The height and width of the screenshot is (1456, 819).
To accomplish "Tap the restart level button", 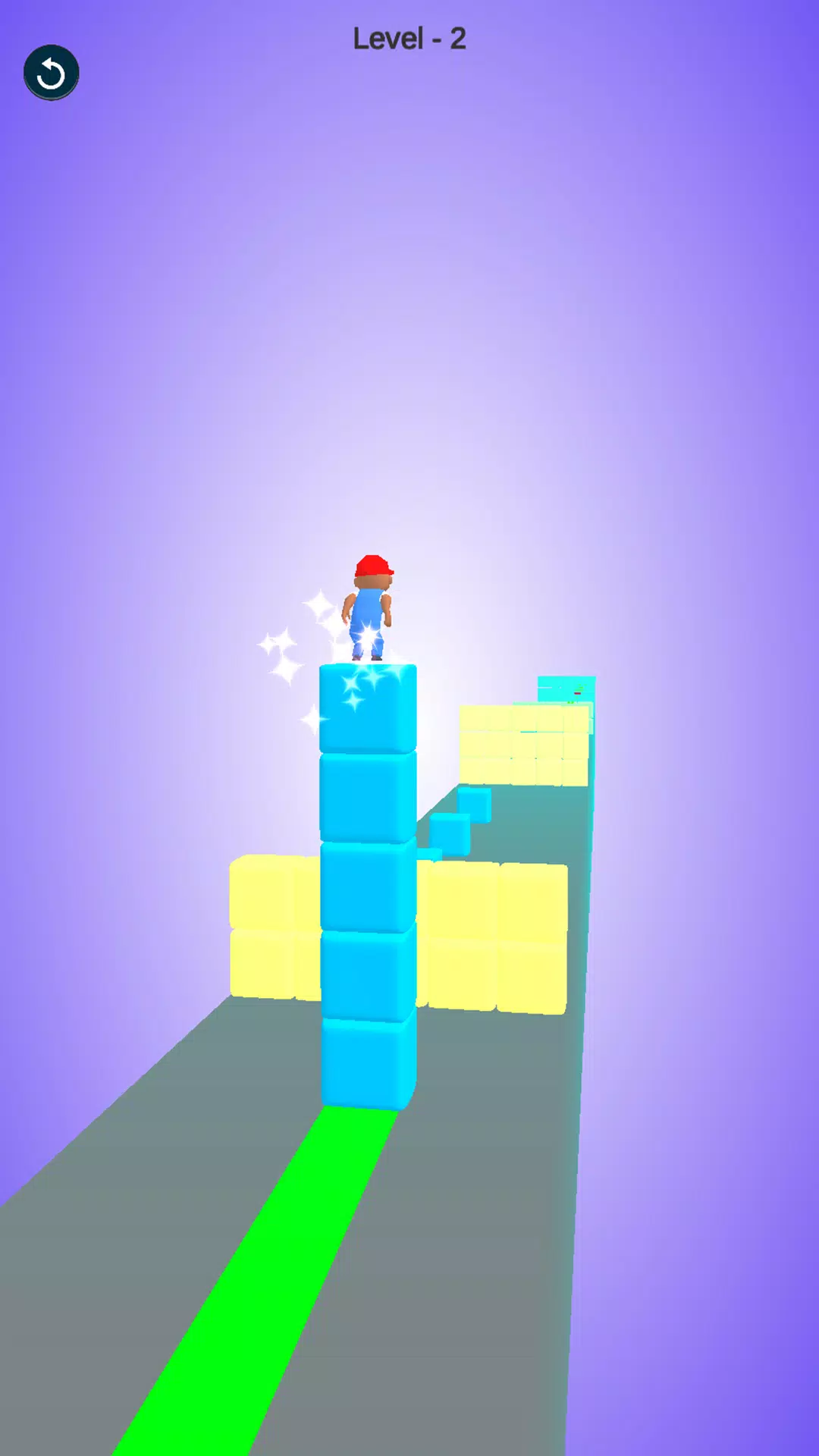I will click(x=52, y=74).
